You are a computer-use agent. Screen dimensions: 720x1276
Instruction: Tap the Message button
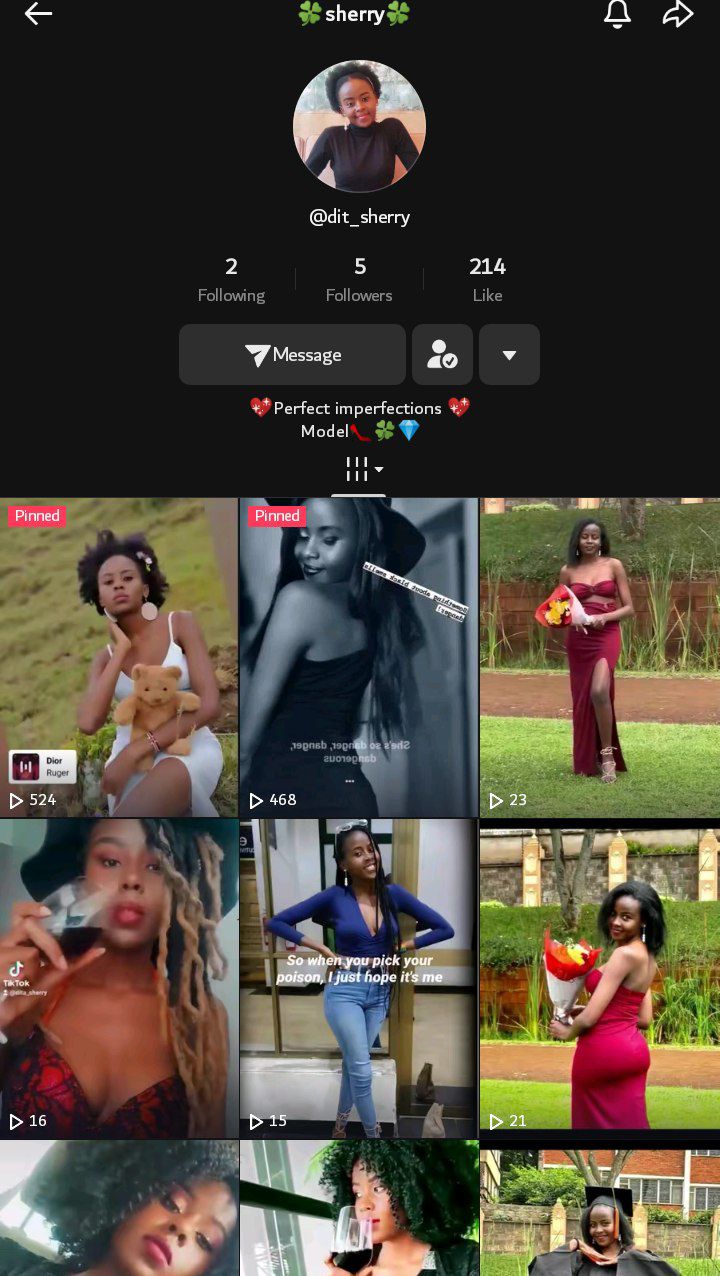pyautogui.click(x=292, y=355)
